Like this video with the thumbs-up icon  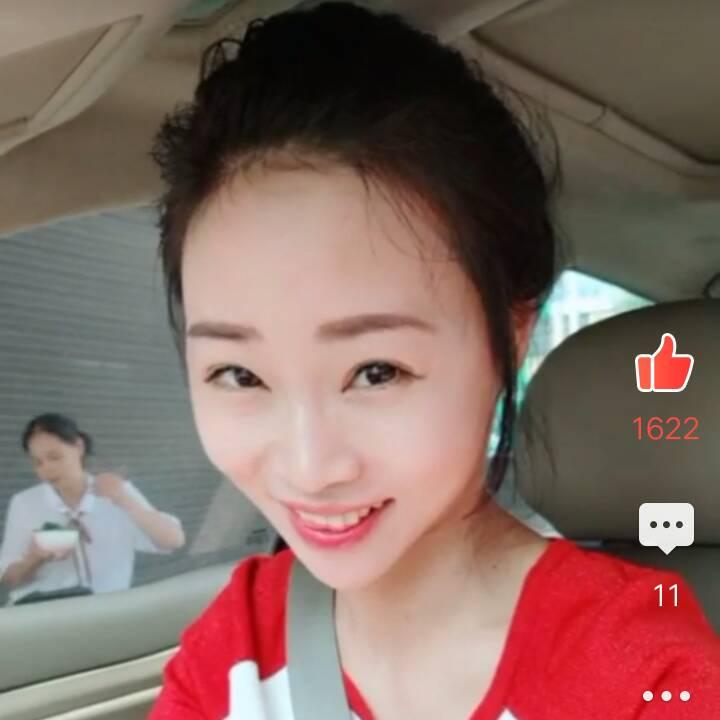[x=664, y=364]
